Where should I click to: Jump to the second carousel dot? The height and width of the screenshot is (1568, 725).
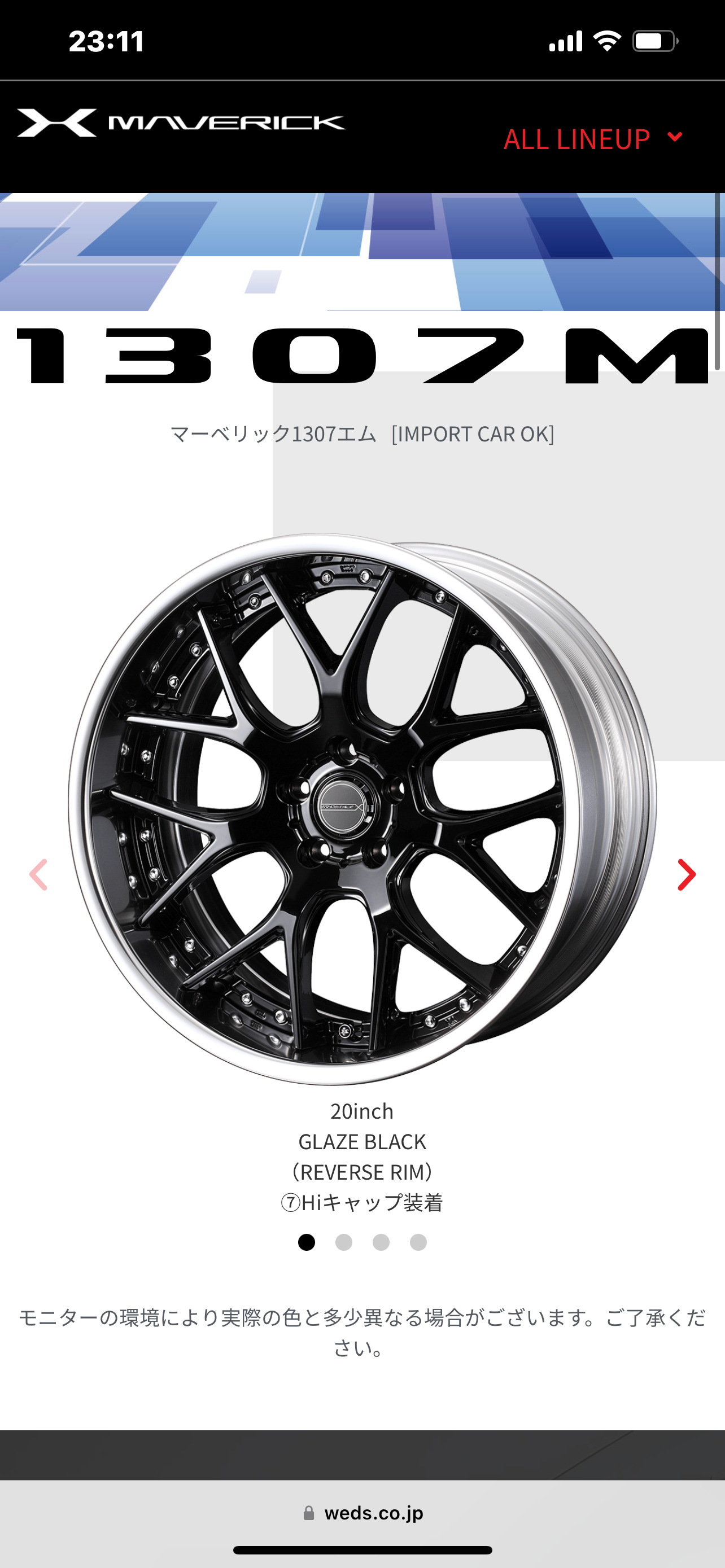(344, 1242)
